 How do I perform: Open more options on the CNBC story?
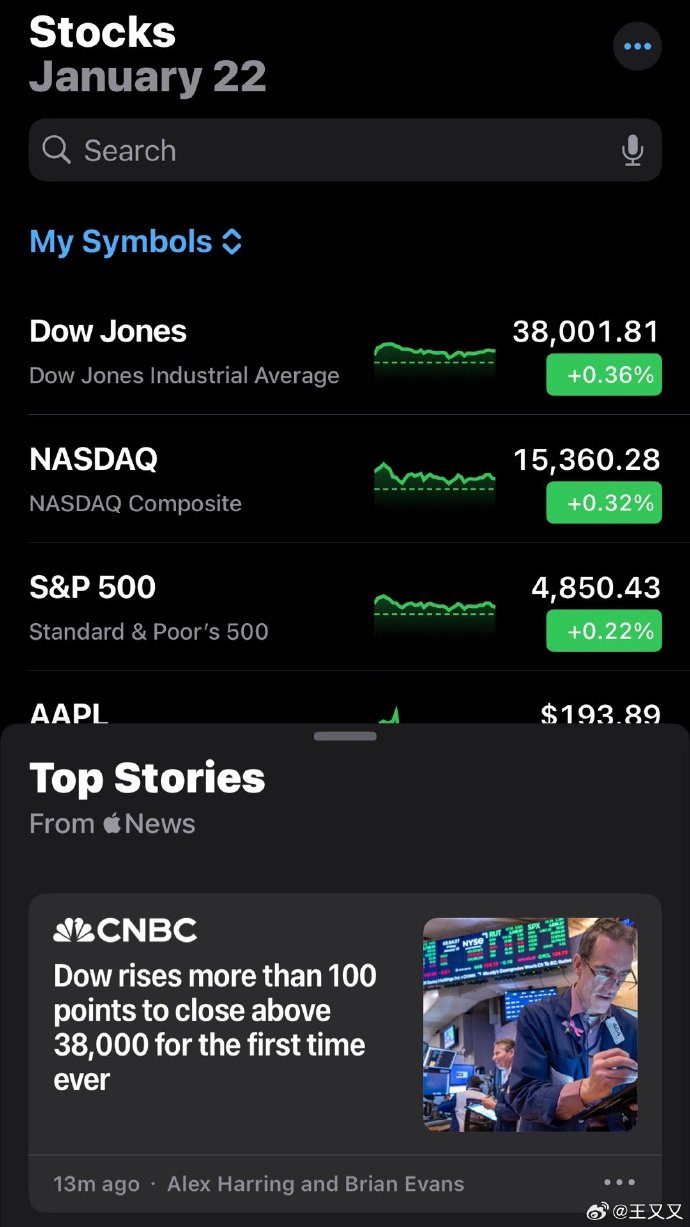click(x=620, y=1184)
